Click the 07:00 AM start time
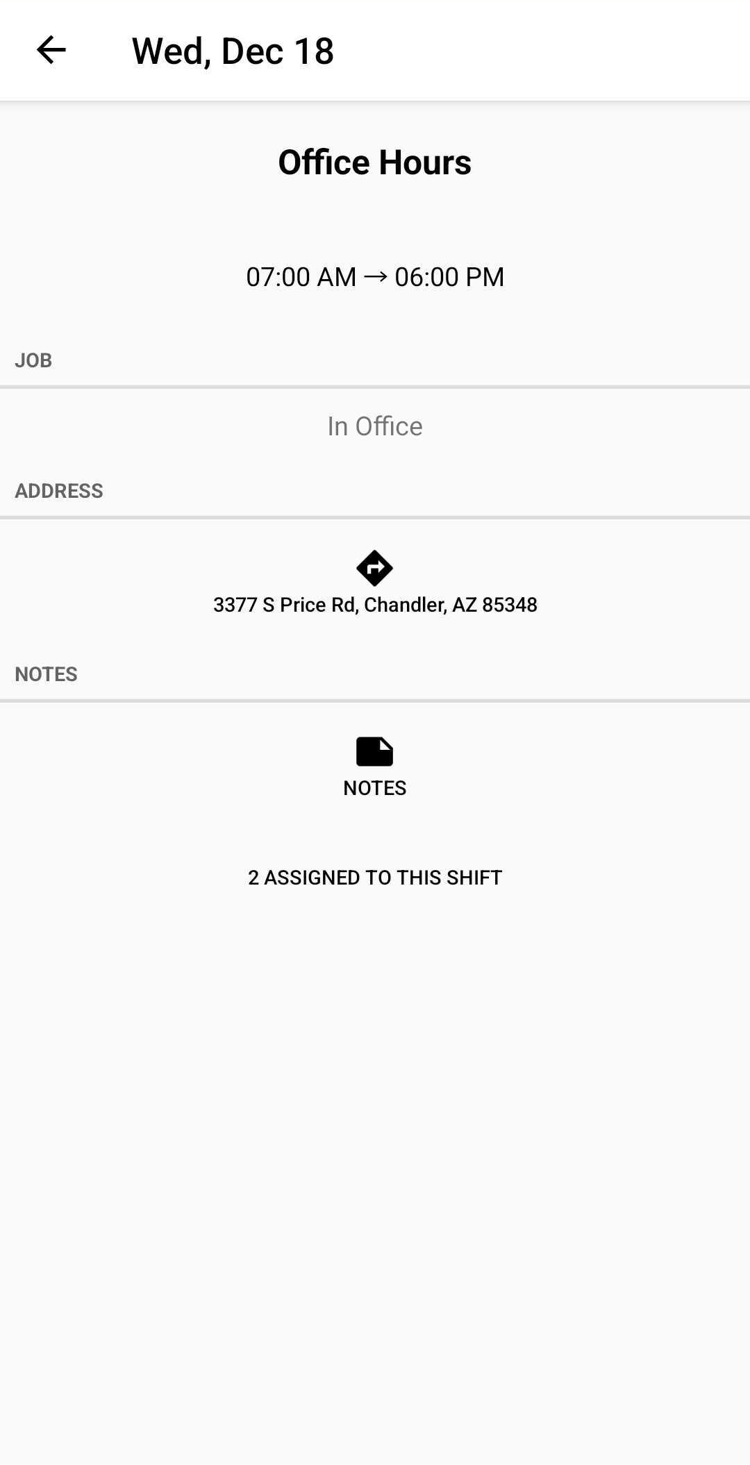Viewport: 750px width, 1465px height. click(x=301, y=276)
